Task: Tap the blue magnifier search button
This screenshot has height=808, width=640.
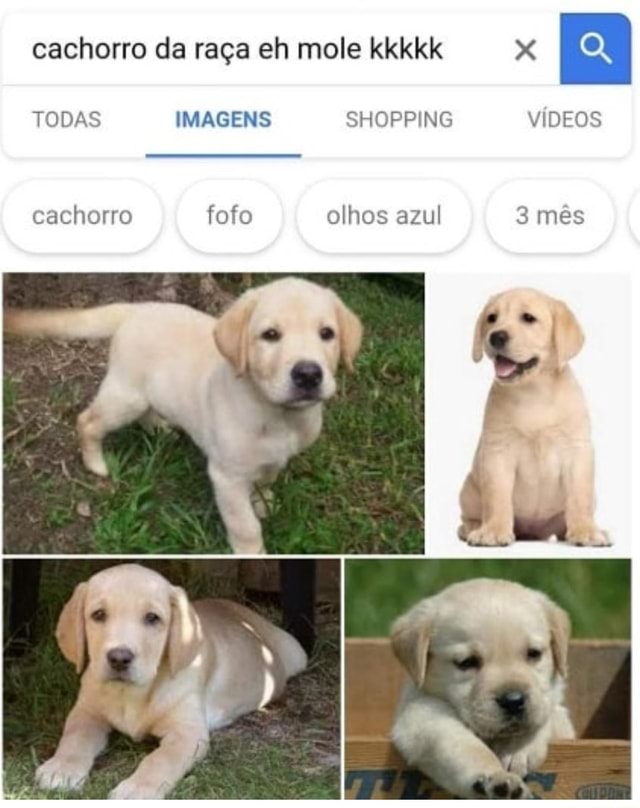Action: pos(595,49)
